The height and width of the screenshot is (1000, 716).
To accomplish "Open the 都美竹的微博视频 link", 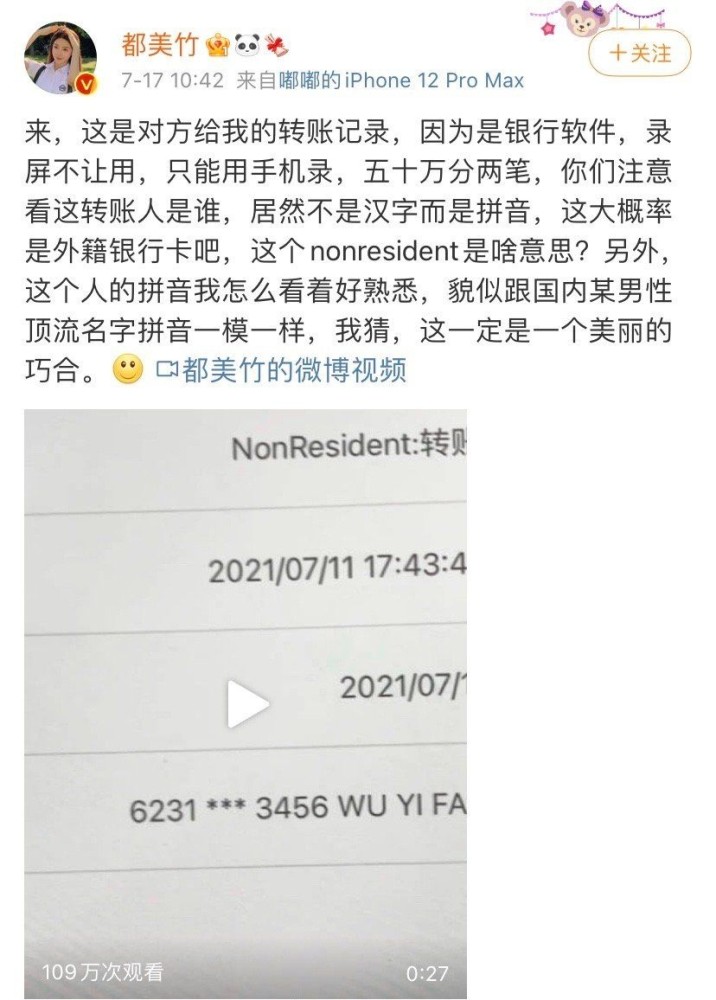I will tap(280, 372).
